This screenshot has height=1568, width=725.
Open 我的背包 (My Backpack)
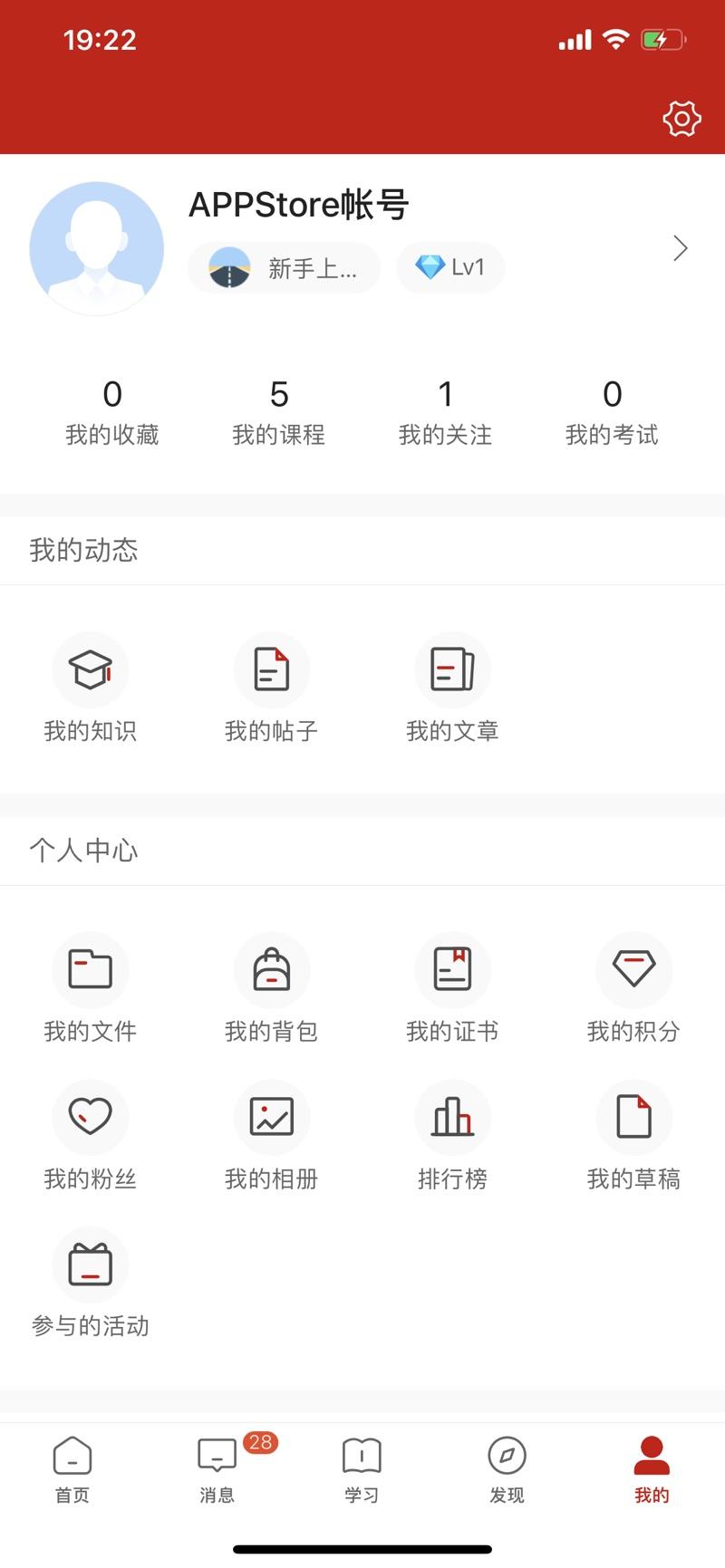pos(272,989)
